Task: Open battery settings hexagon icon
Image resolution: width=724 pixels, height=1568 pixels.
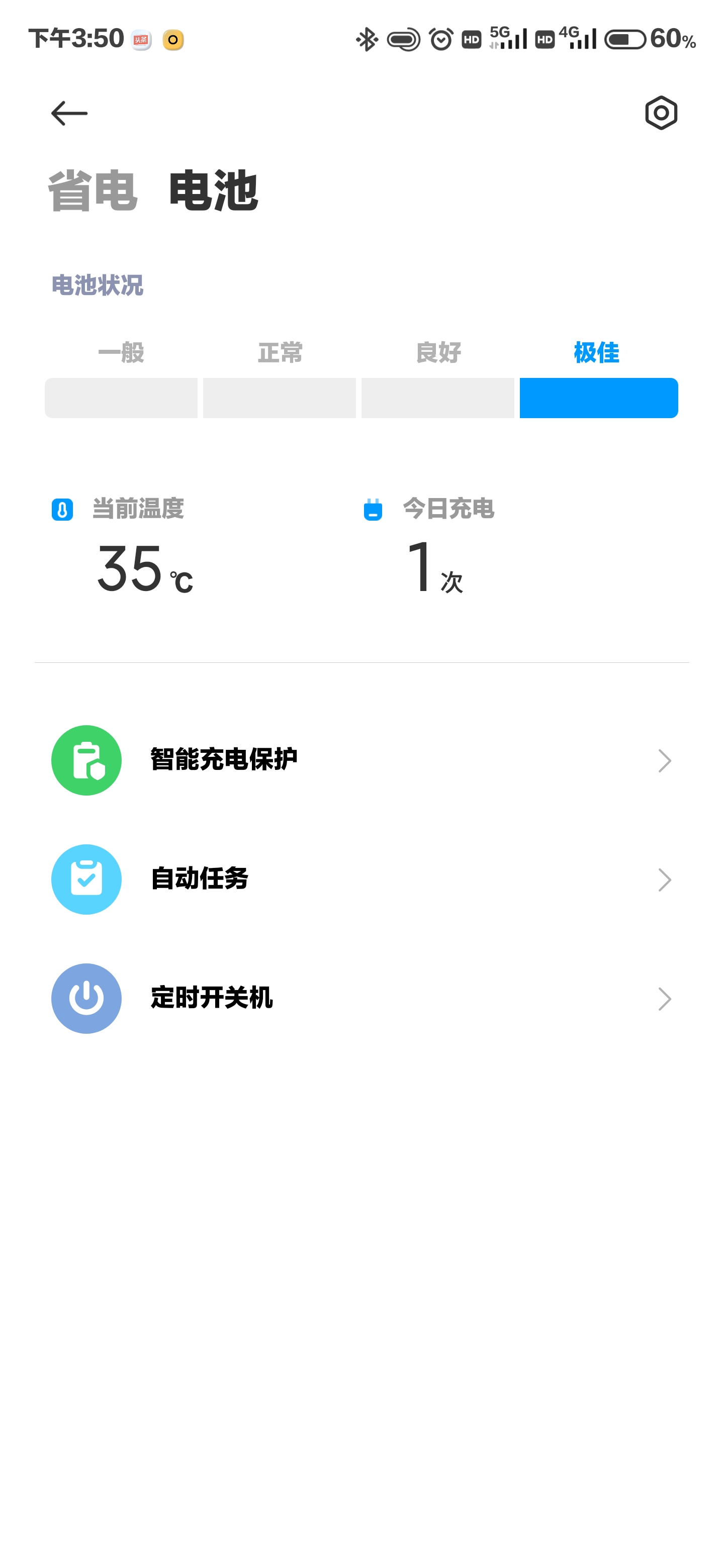Action: (x=660, y=113)
